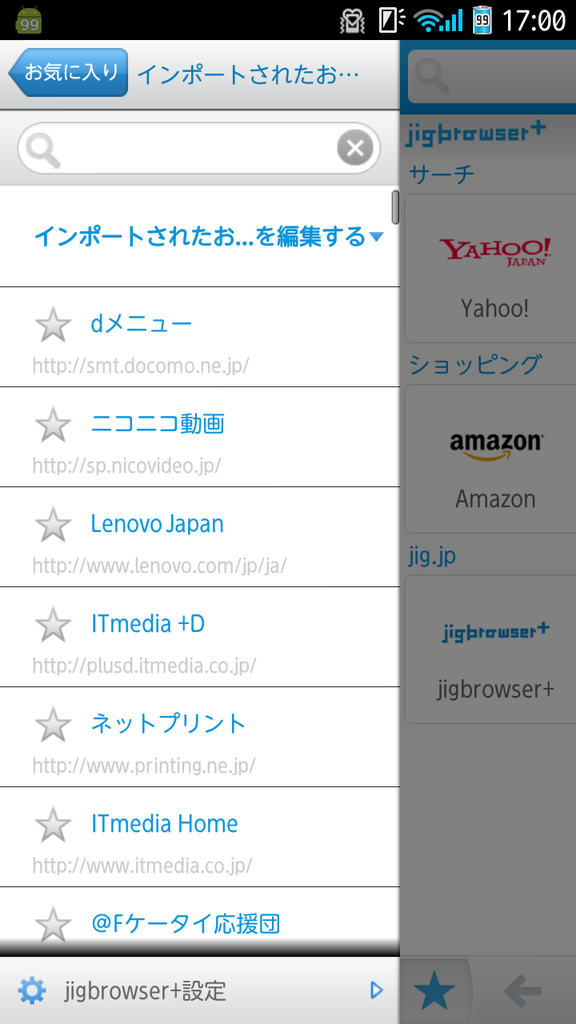Open the ITmedia +D bookmark
This screenshot has width=576, height=1024.
[200, 637]
